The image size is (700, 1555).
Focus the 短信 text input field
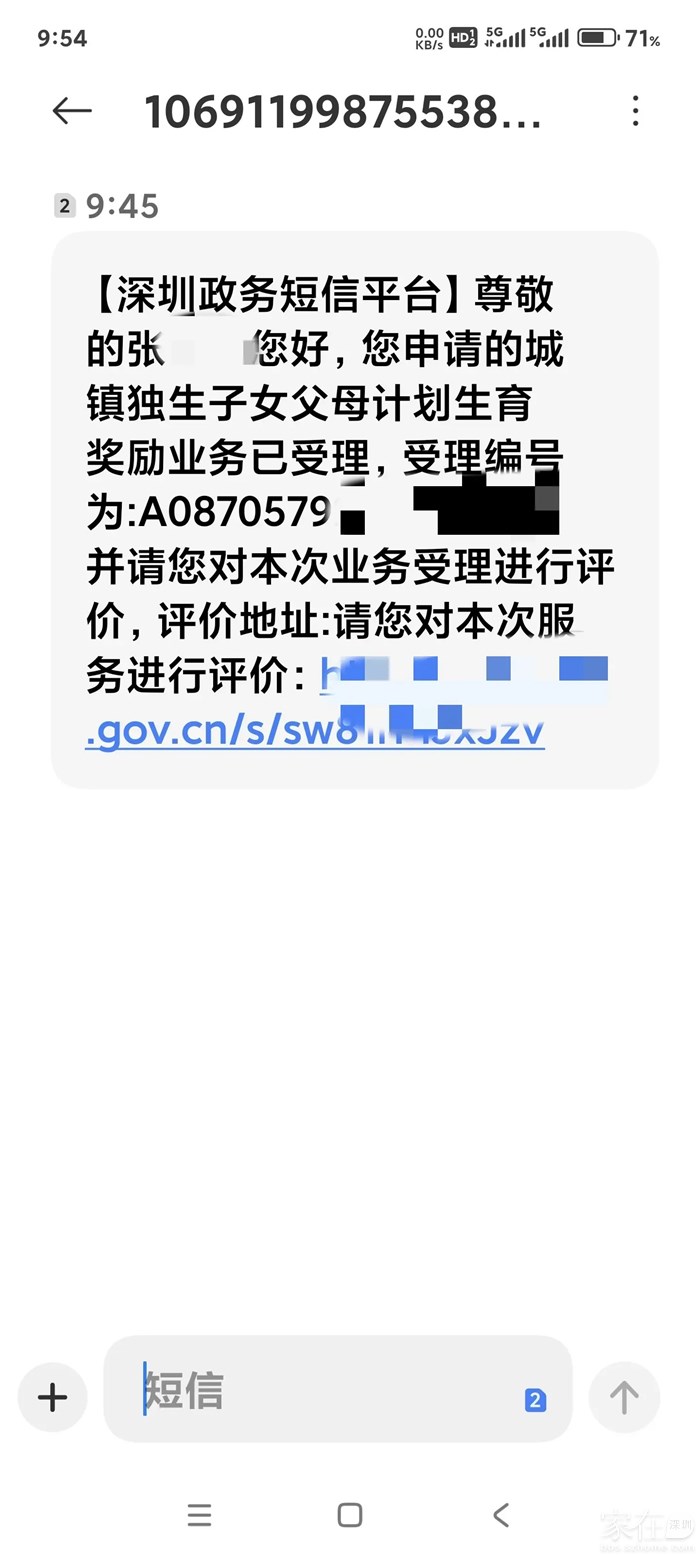pyautogui.click(x=320, y=1390)
